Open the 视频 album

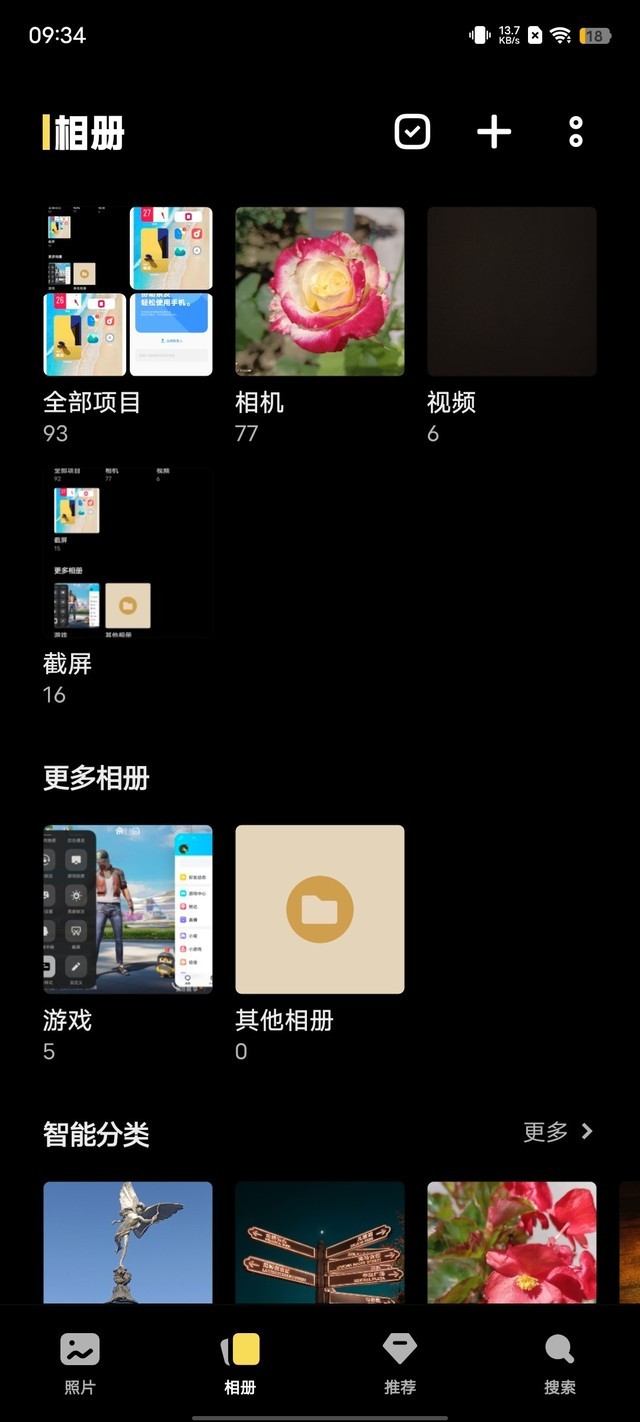[x=512, y=291]
